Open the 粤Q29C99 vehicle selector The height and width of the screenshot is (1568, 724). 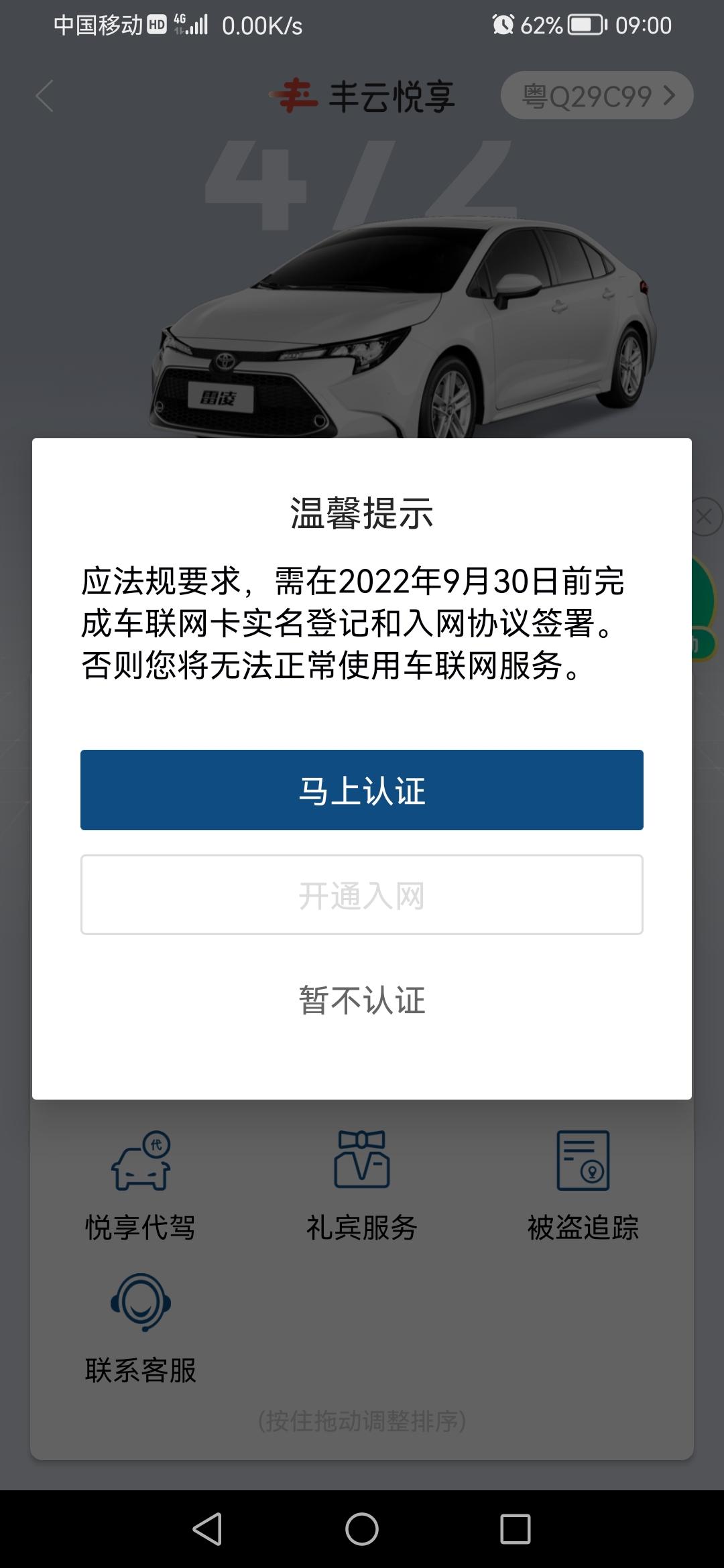[x=597, y=96]
